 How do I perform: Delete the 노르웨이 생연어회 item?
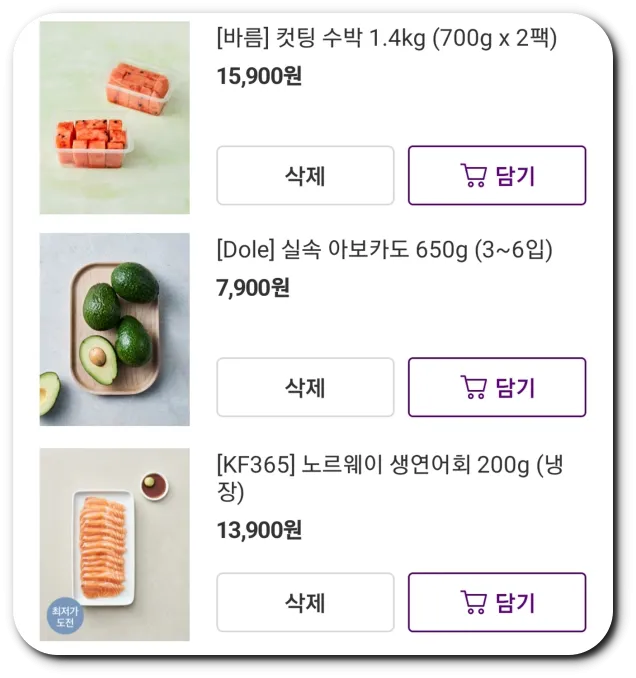[305, 602]
